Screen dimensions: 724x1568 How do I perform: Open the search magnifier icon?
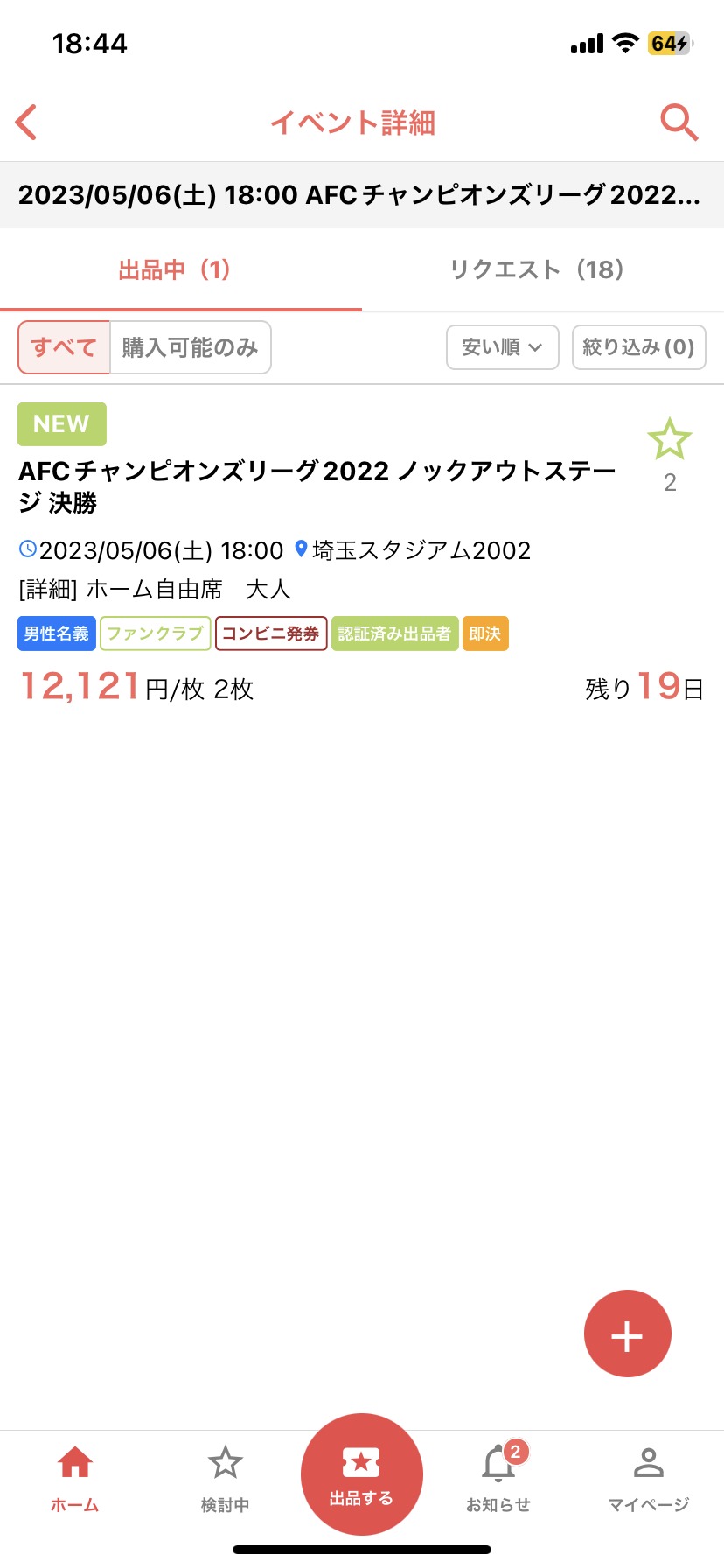click(x=679, y=122)
